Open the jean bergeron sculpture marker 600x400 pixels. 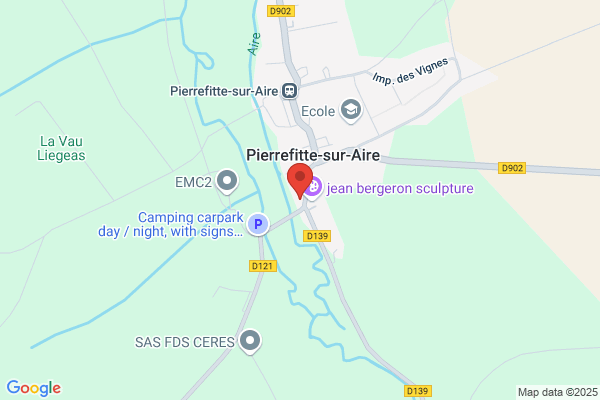point(314,188)
